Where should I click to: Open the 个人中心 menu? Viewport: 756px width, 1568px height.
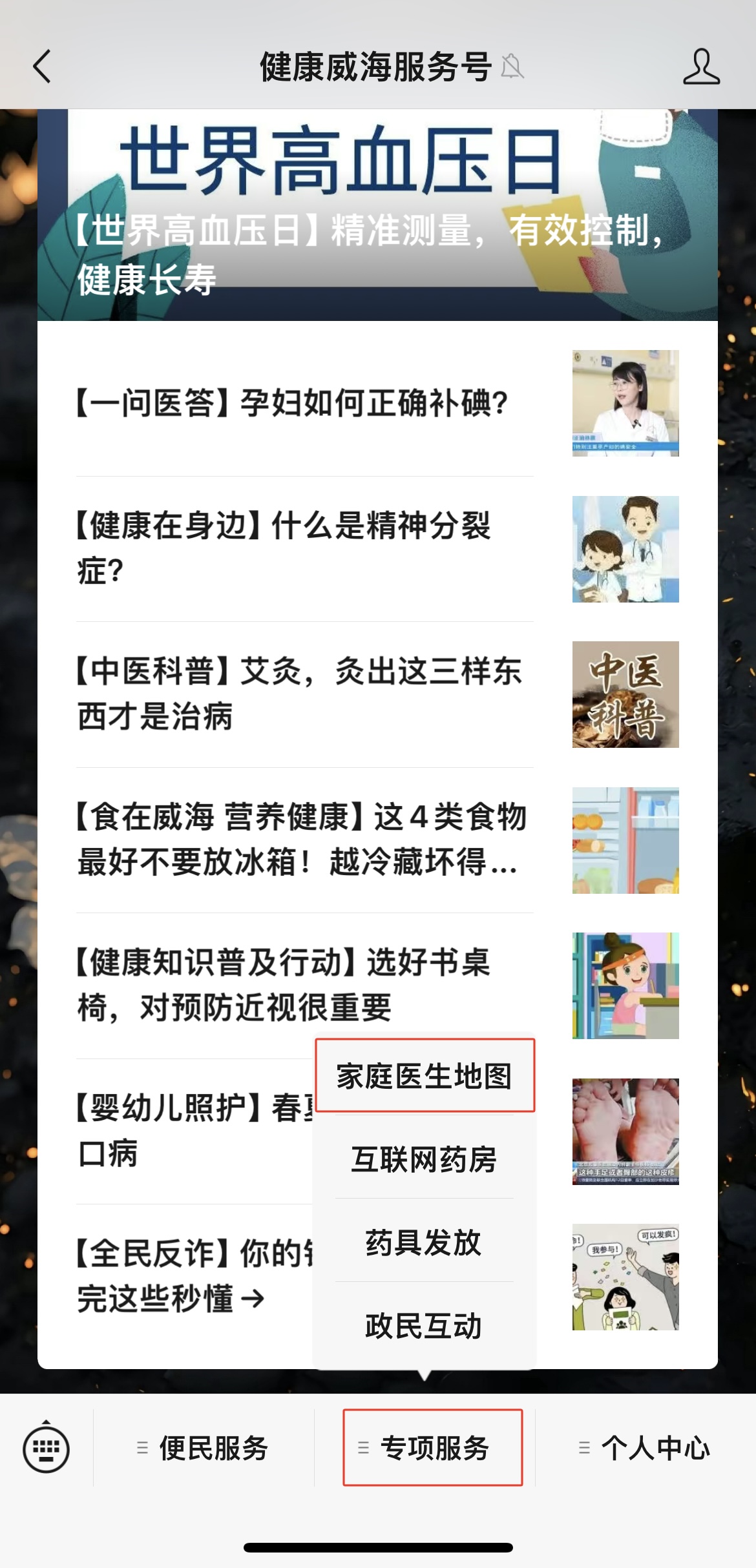click(x=646, y=1448)
